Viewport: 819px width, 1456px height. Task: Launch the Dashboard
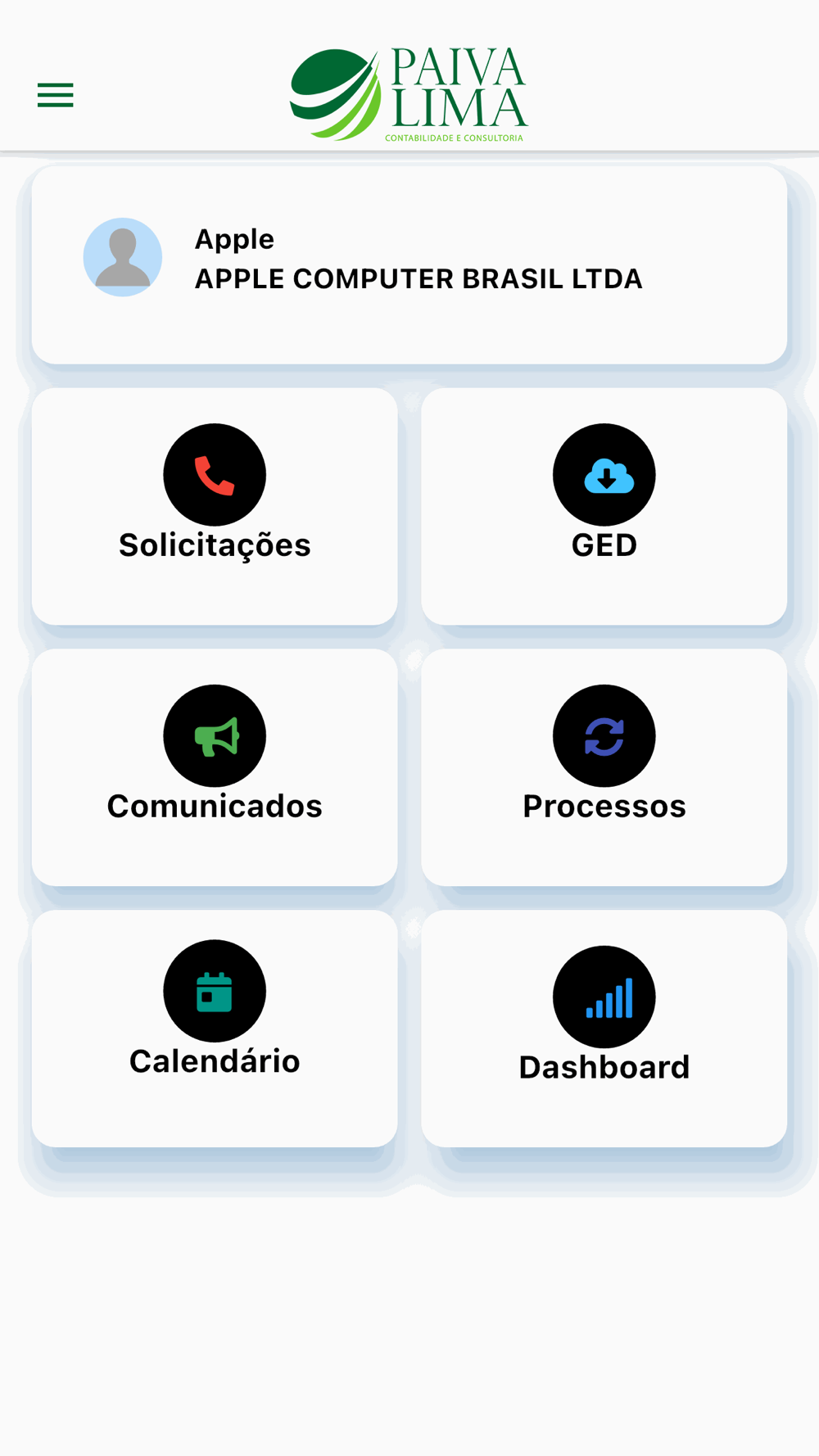click(604, 1029)
